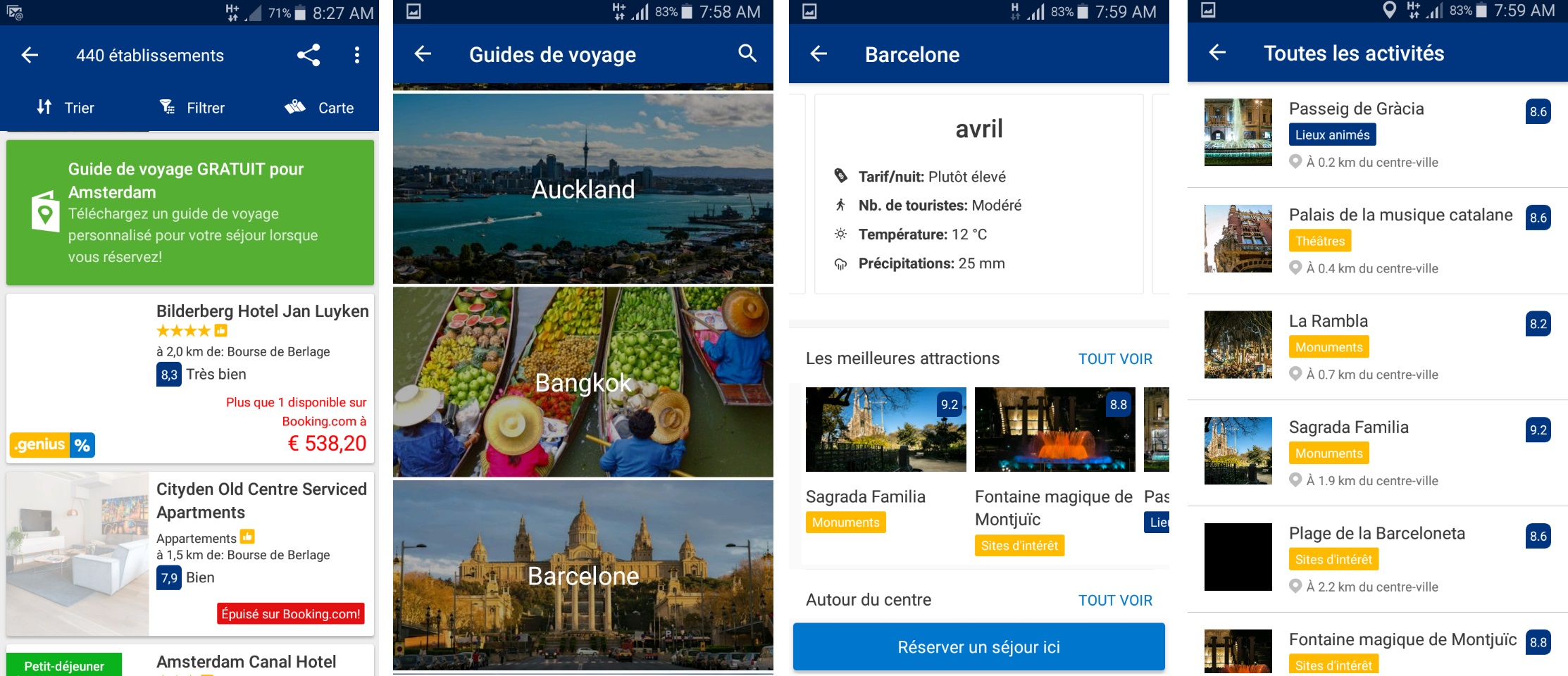Go back from Guides de voyage
Image resolution: width=1568 pixels, height=676 pixels.
pos(423,54)
